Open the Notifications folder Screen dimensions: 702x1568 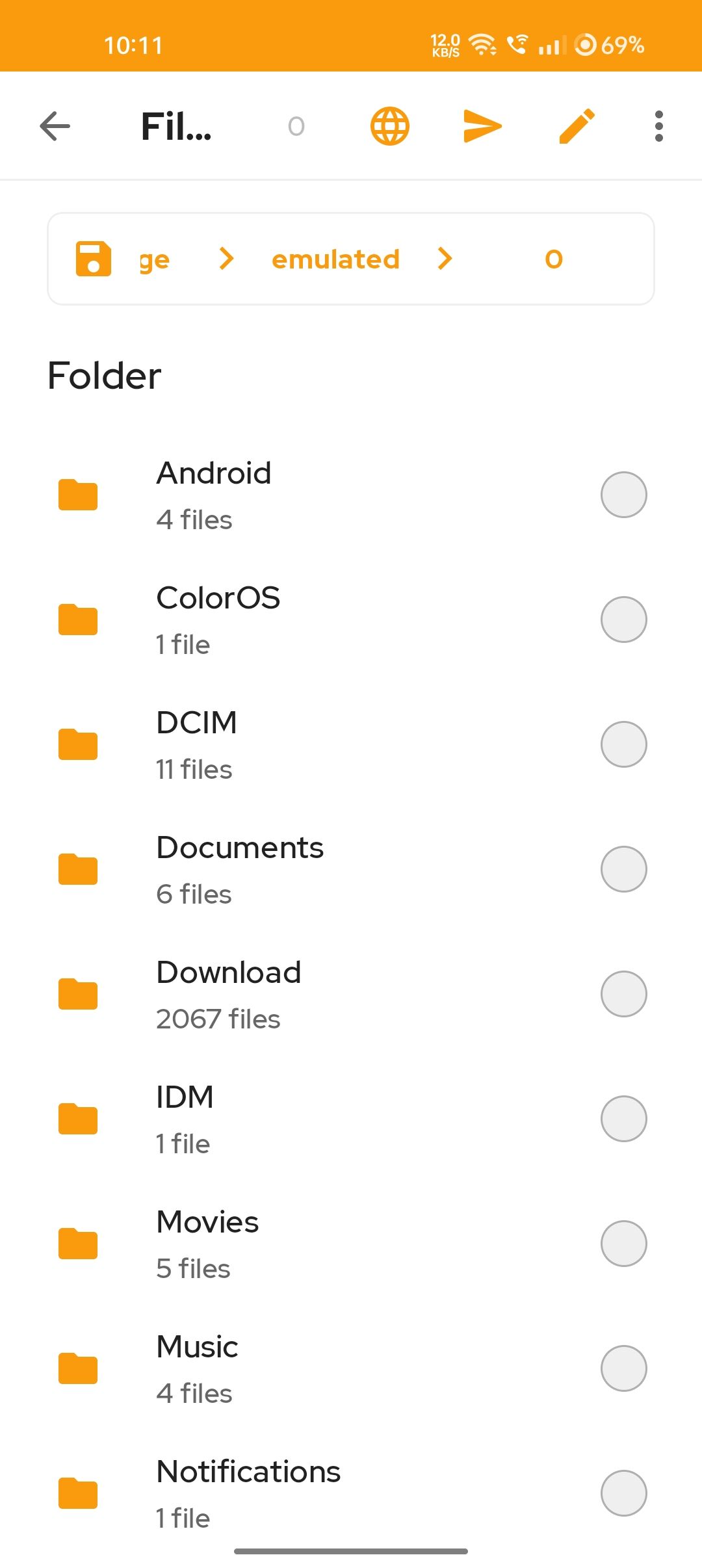pos(248,1493)
